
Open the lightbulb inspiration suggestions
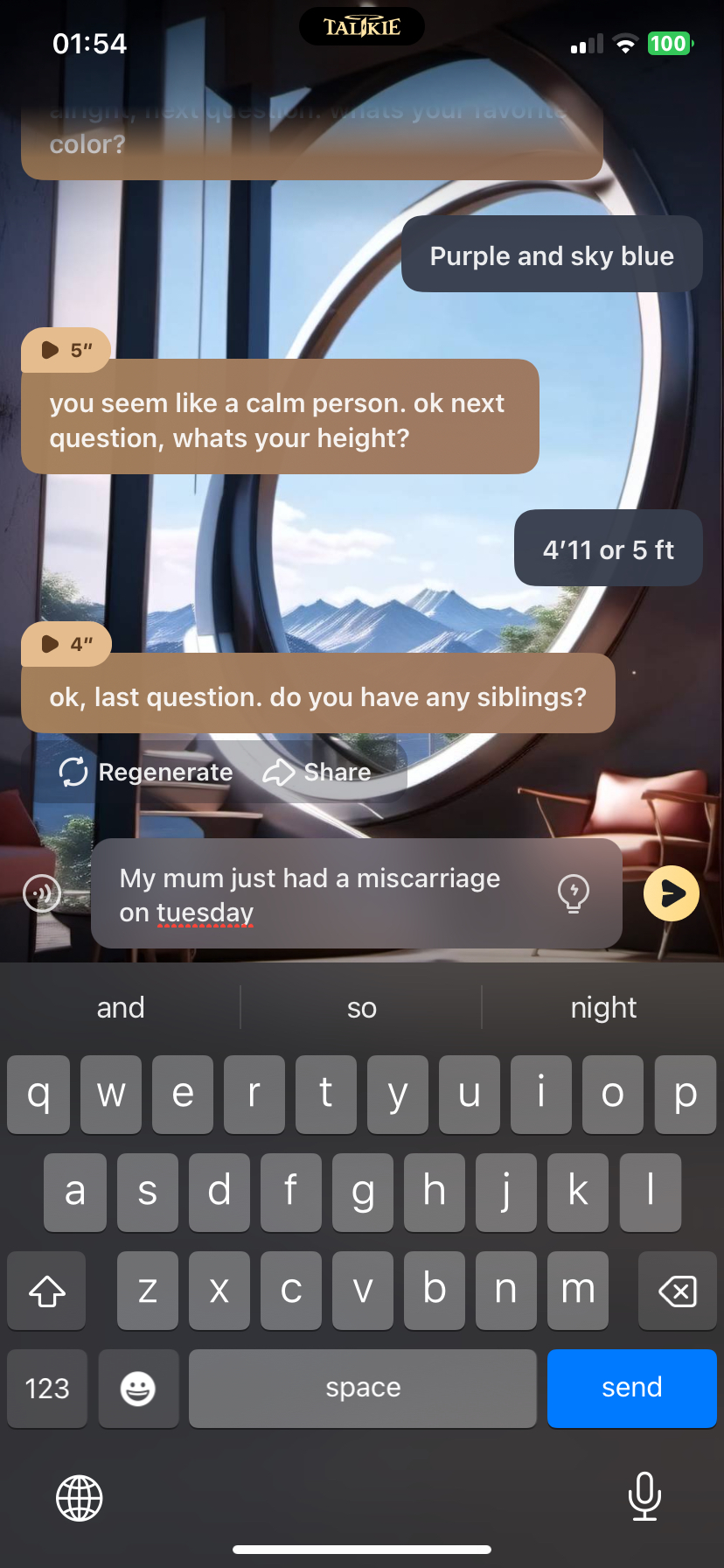tap(574, 893)
